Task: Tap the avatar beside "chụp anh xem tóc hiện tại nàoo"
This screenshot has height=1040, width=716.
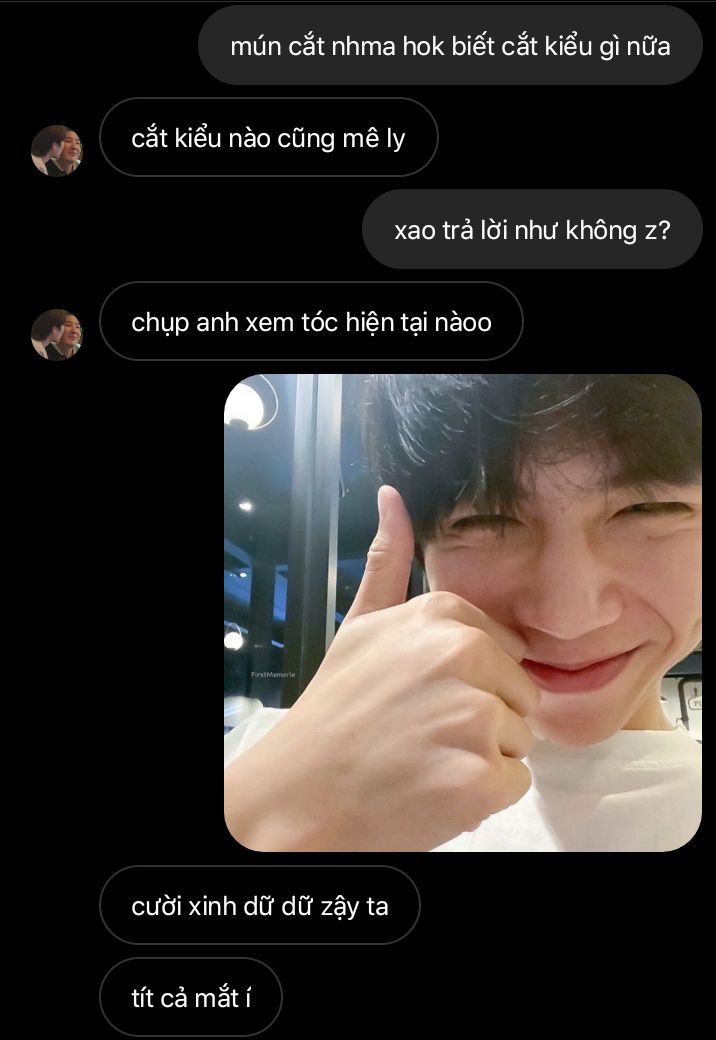Action: point(56,334)
